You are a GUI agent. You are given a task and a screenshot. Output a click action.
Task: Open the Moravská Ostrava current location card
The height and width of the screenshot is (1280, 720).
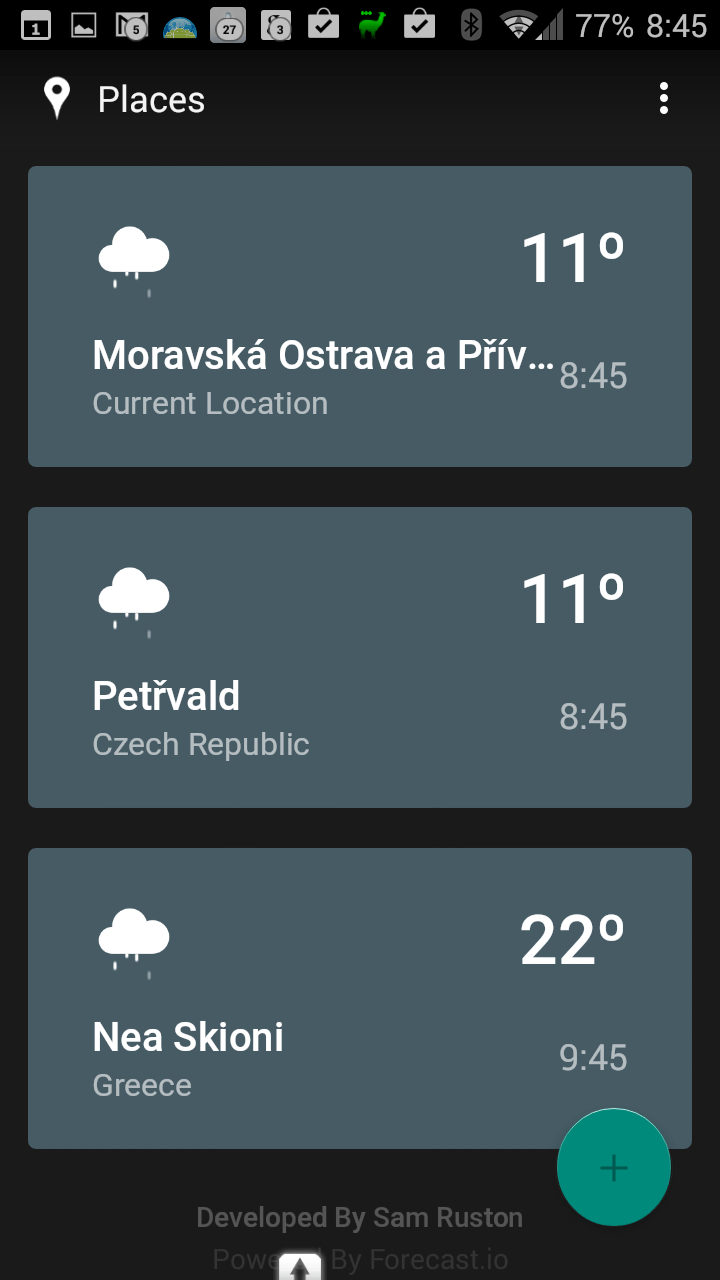coord(360,316)
